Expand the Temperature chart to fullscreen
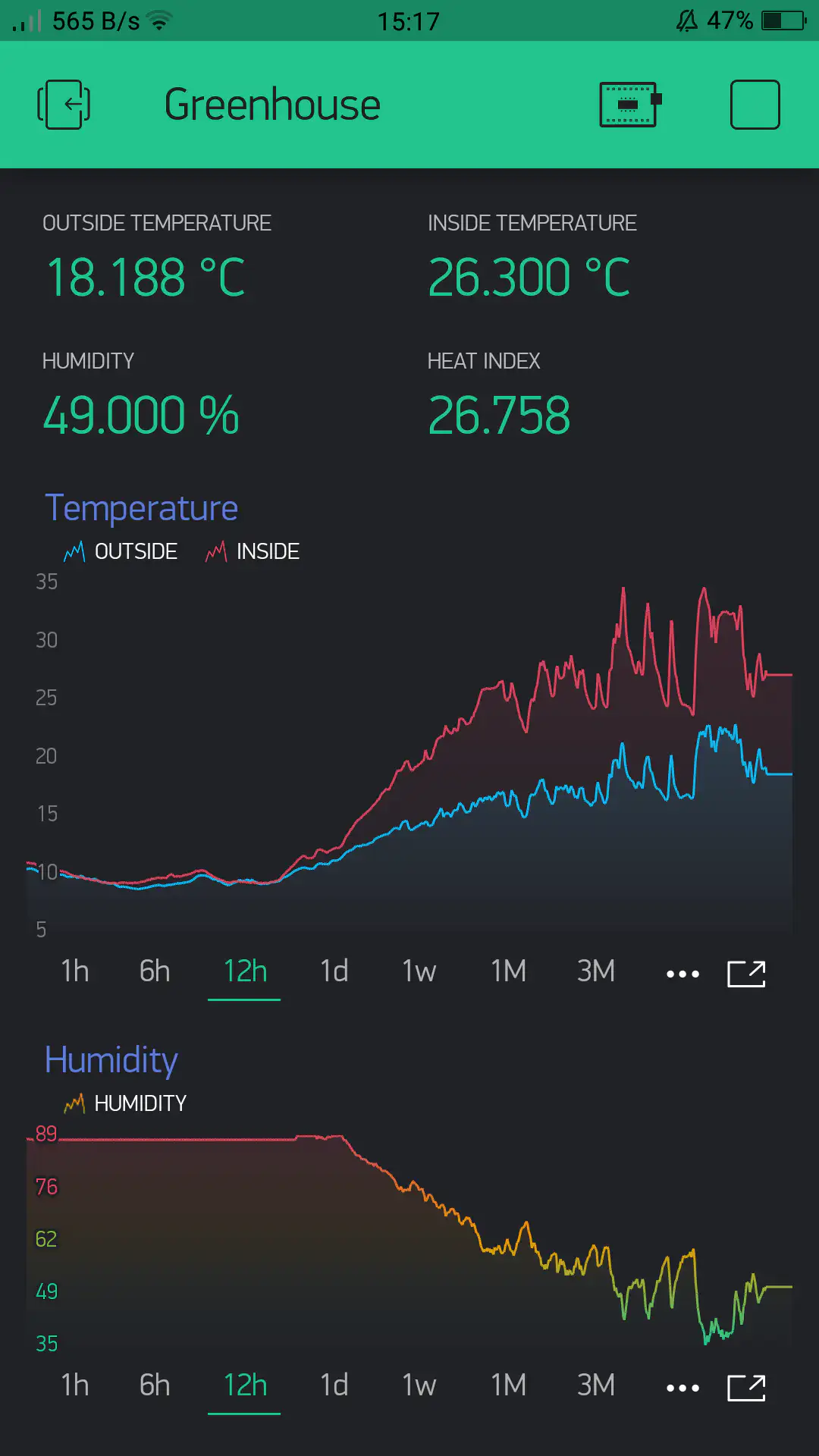Screen dimensions: 819x1456 [747, 973]
